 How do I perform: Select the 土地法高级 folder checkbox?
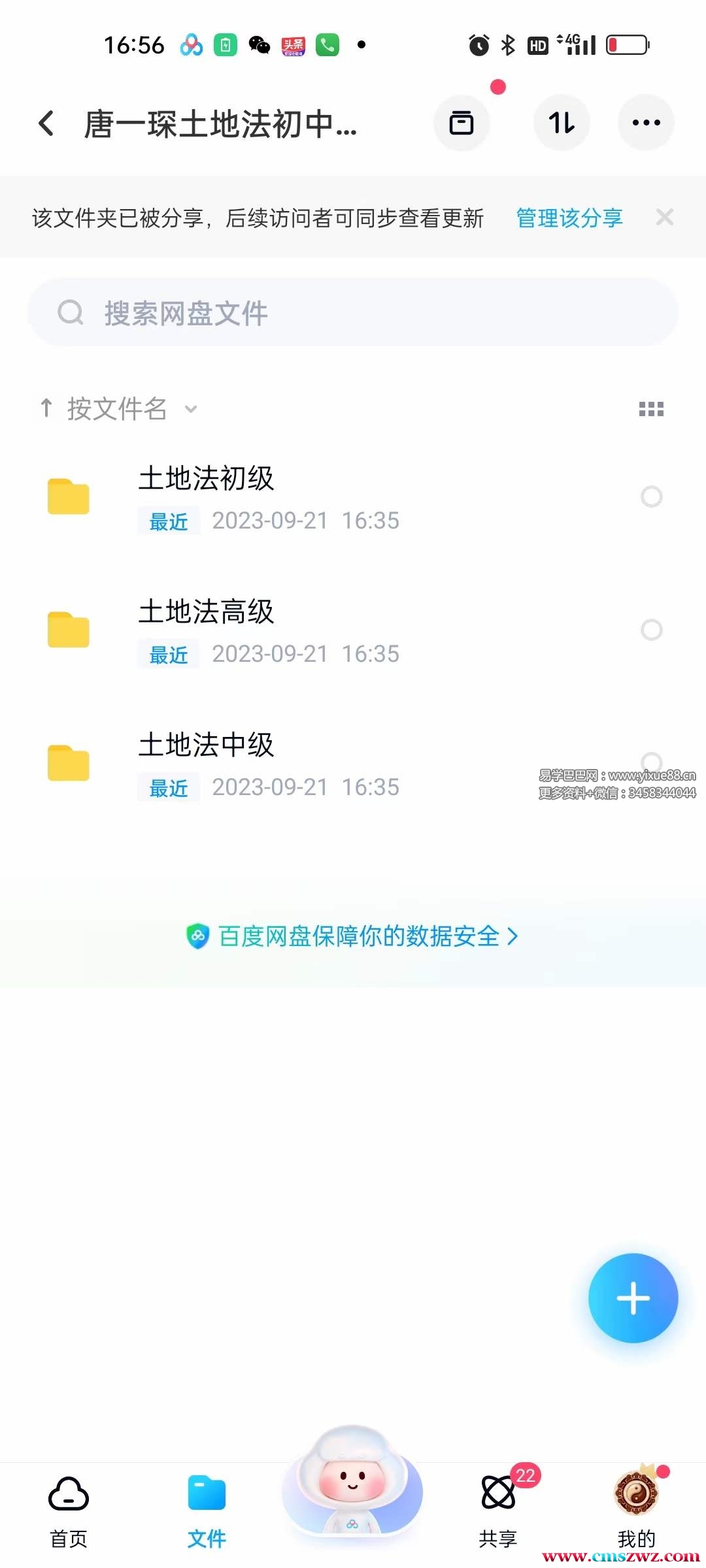651,630
